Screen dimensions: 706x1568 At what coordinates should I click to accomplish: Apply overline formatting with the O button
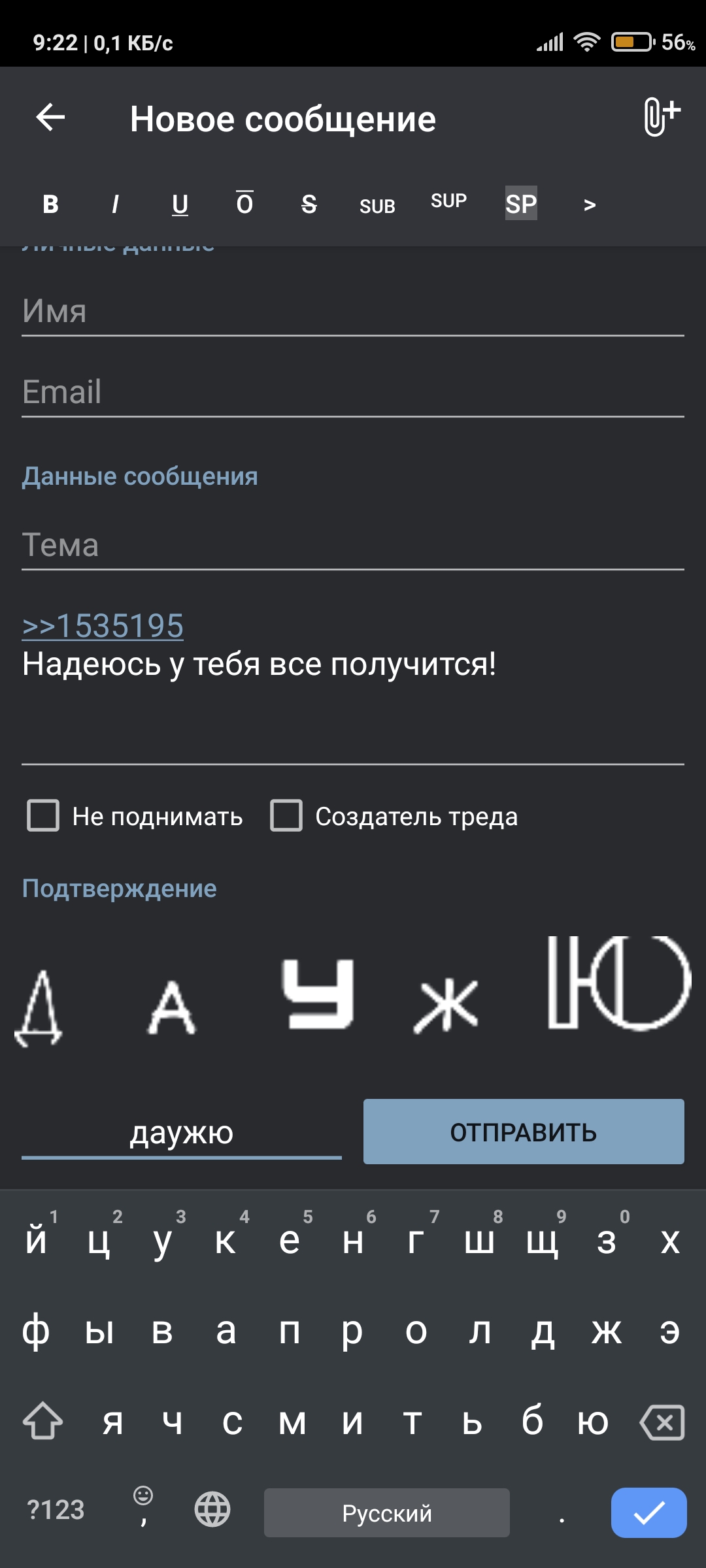[x=244, y=204]
